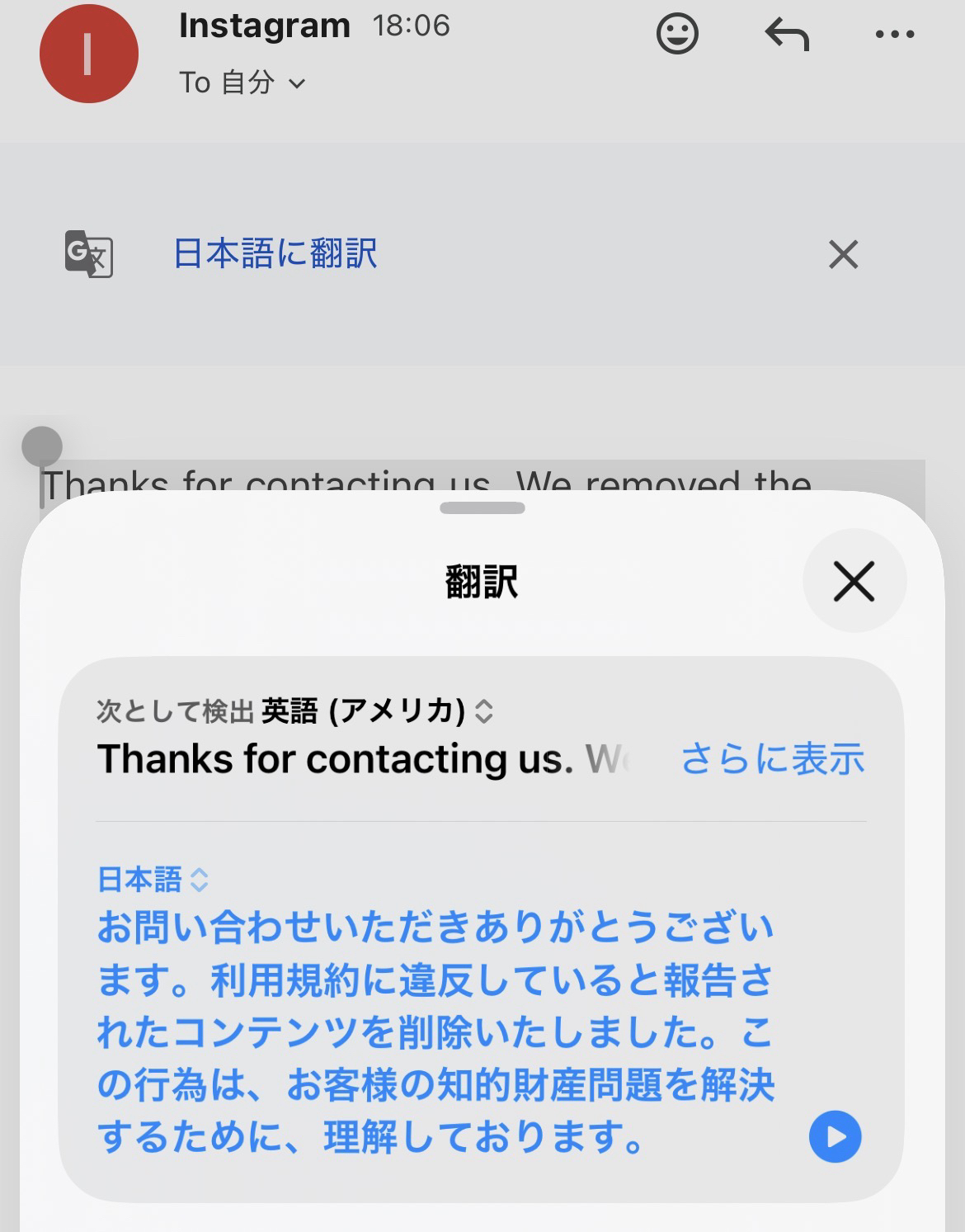Play the Japanese translation audio
965x1232 pixels.
pos(835,1136)
